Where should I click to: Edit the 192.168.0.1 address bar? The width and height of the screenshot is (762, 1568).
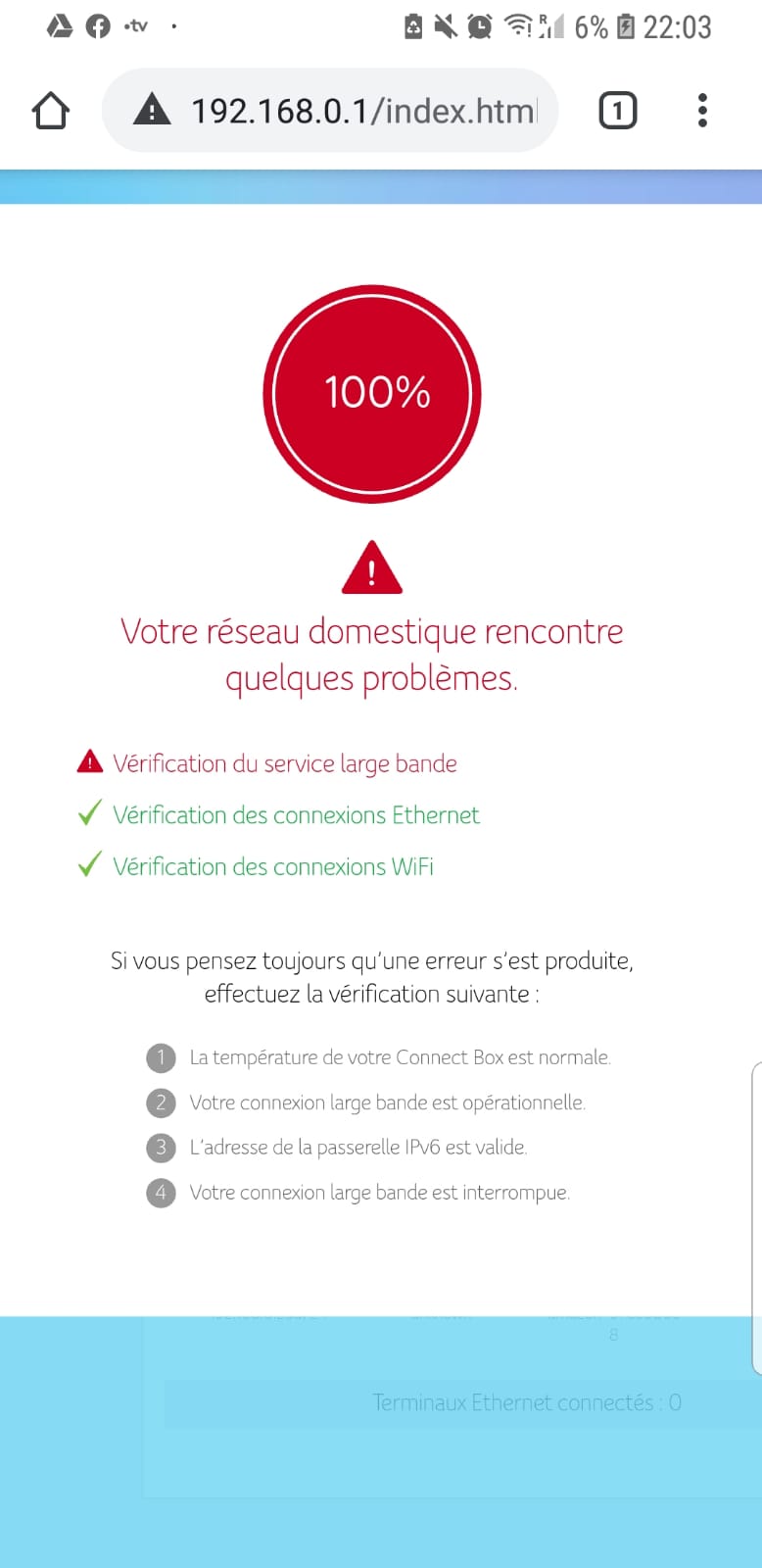coord(362,111)
